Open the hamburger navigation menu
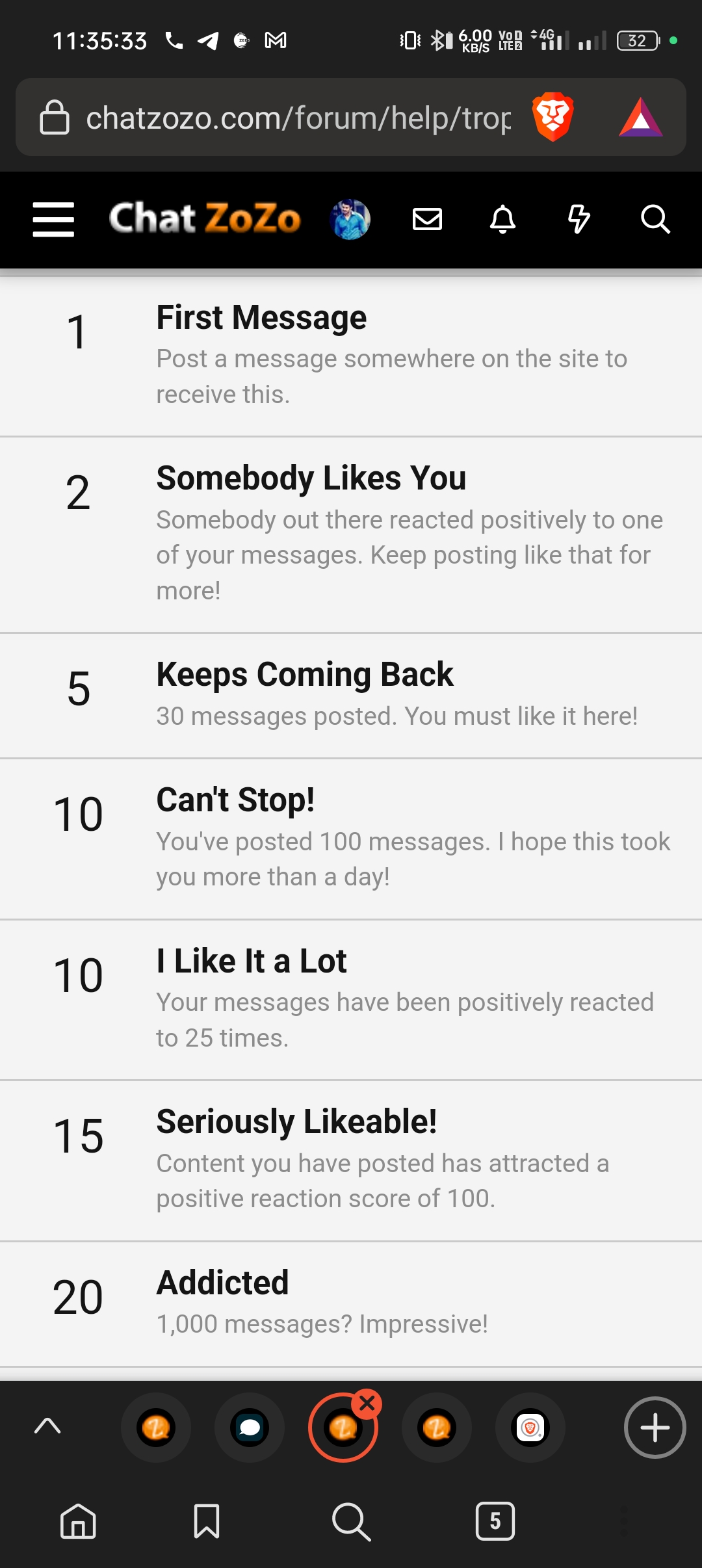 [x=53, y=219]
